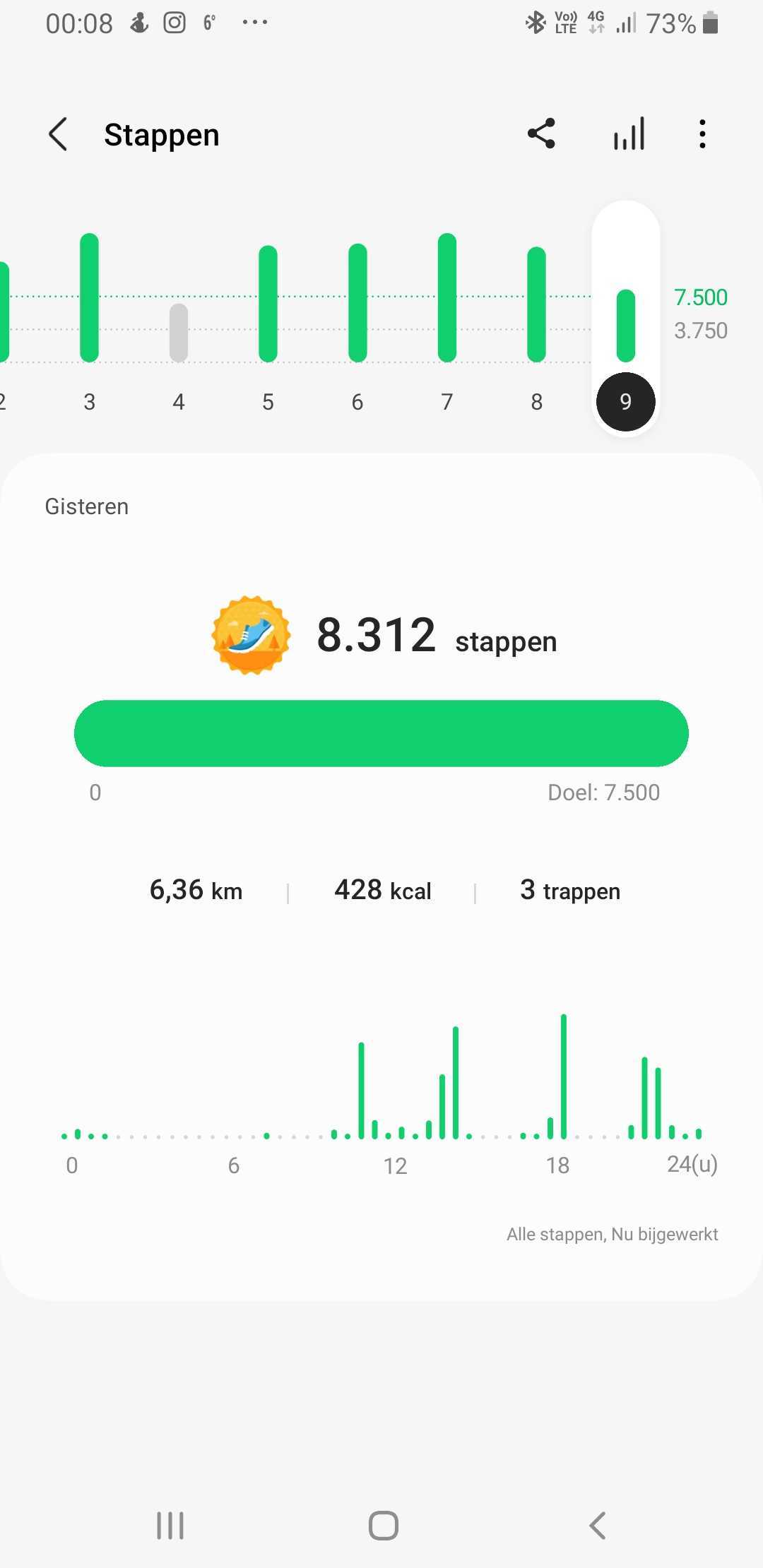Go back from the Stappen screen
Image resolution: width=763 pixels, height=1568 pixels.
[x=58, y=134]
